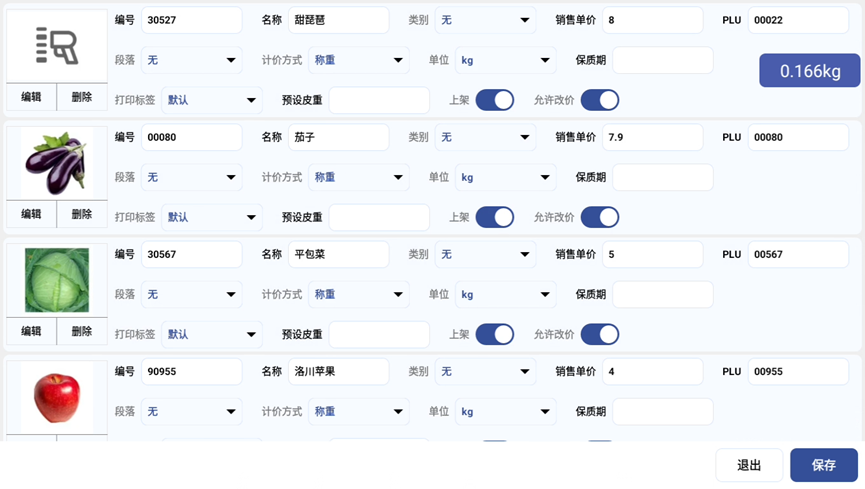
Task: Toggle 上架 switch for 平包菜
Action: (x=494, y=334)
